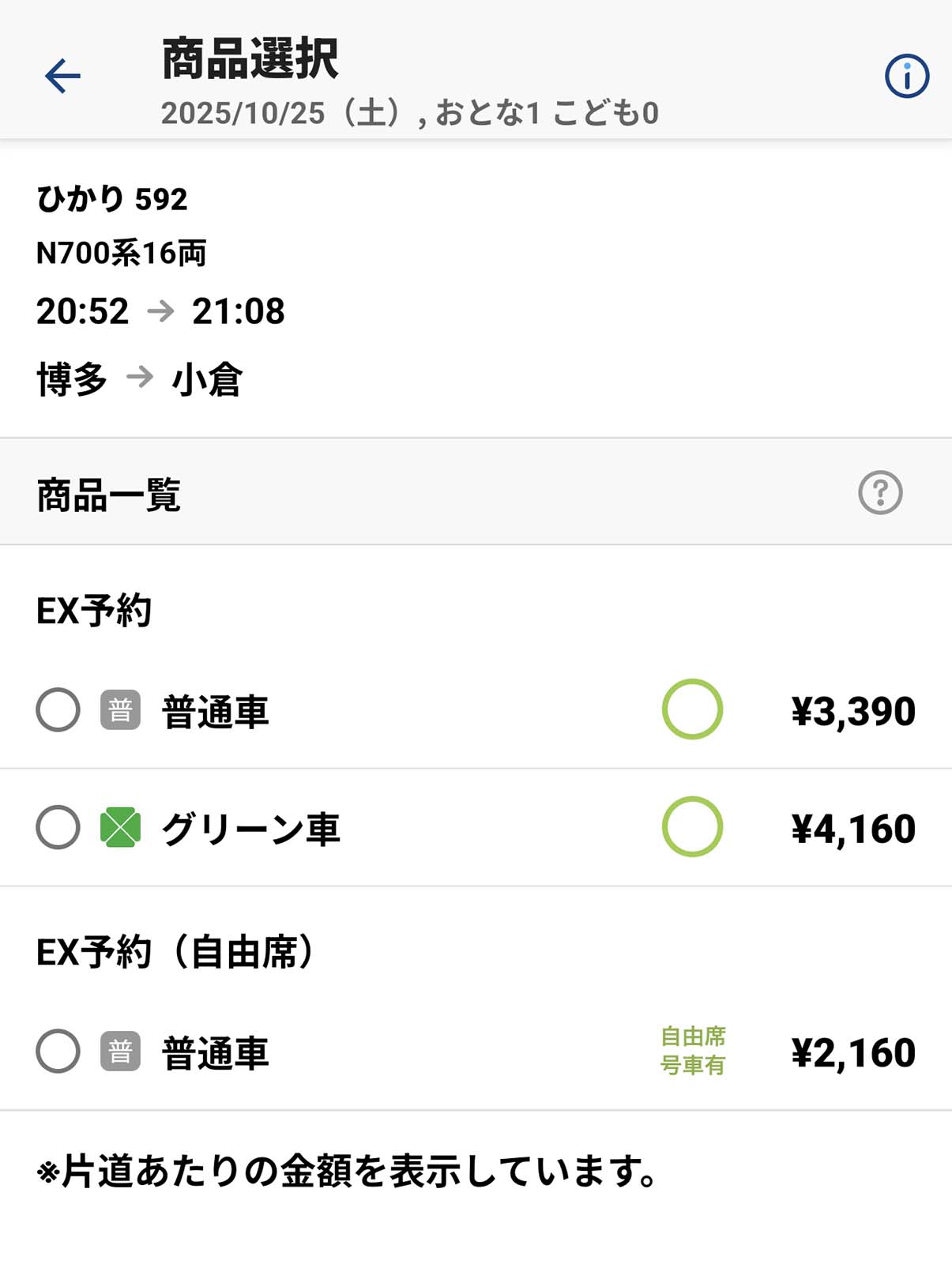
Task: Tap the green 自由席号車有 label
Action: (693, 1052)
